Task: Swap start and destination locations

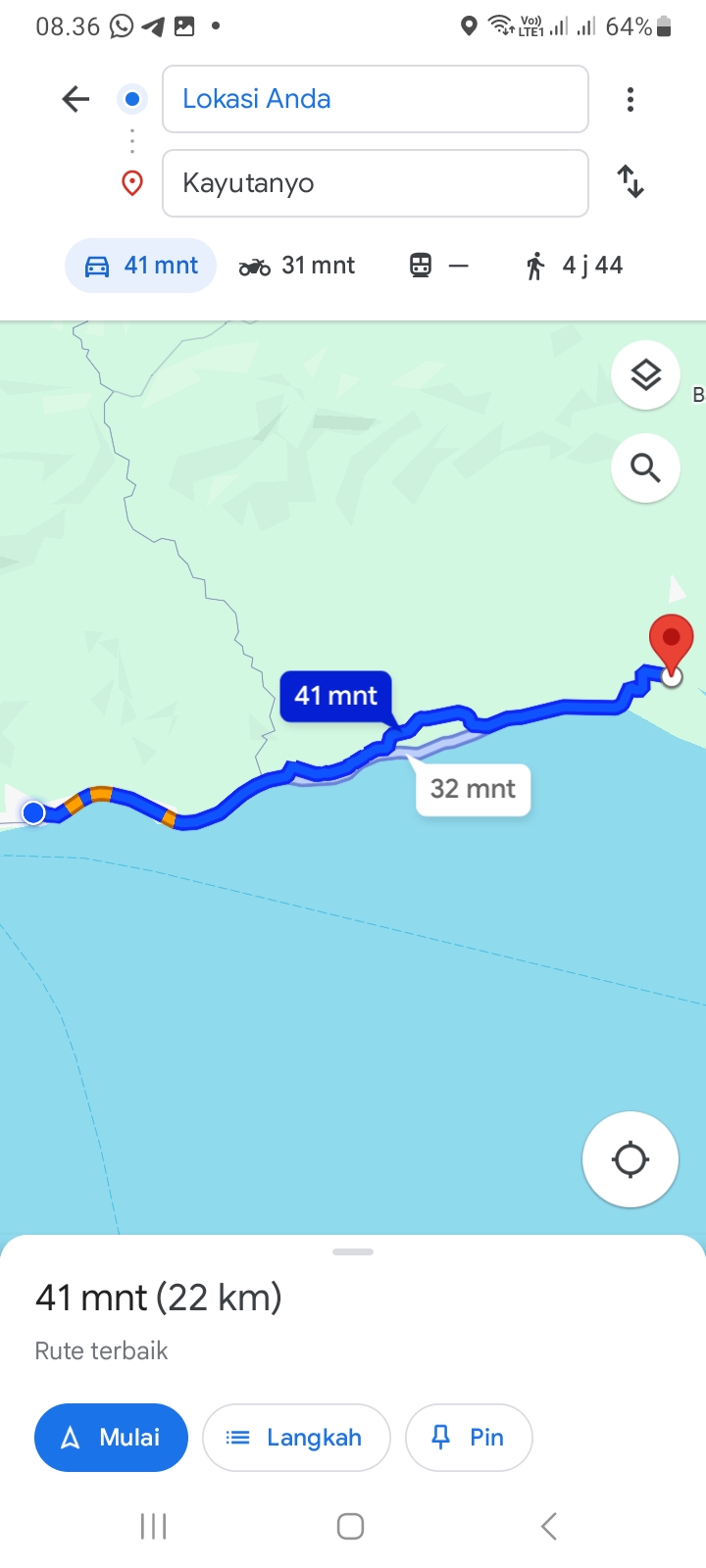Action: (x=630, y=182)
